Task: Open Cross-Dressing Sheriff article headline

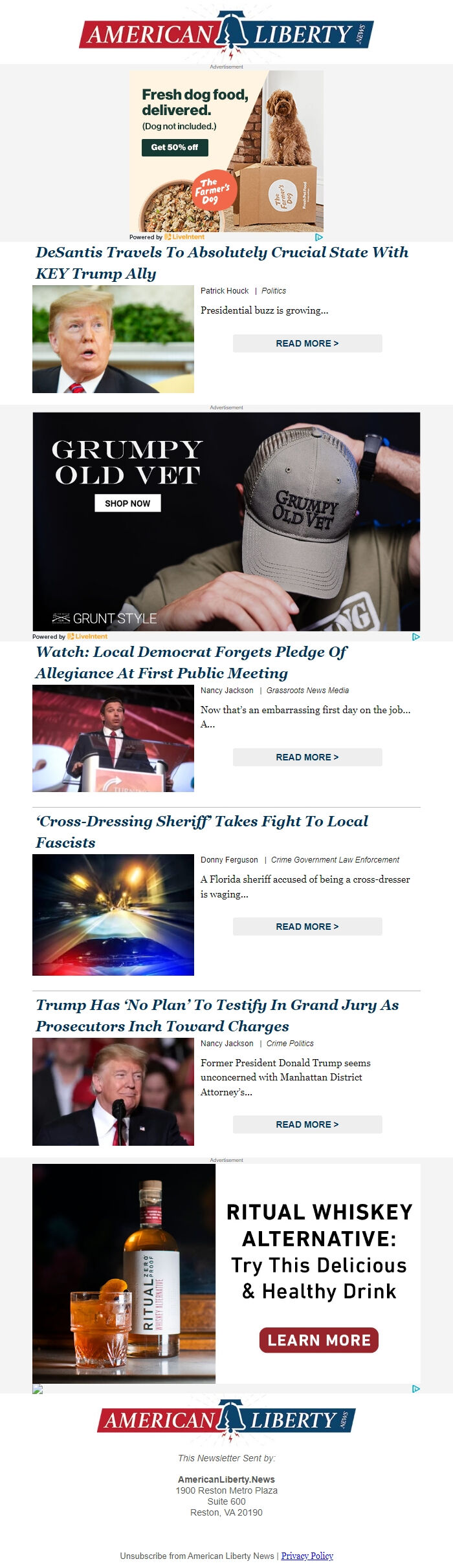Action: (x=201, y=832)
